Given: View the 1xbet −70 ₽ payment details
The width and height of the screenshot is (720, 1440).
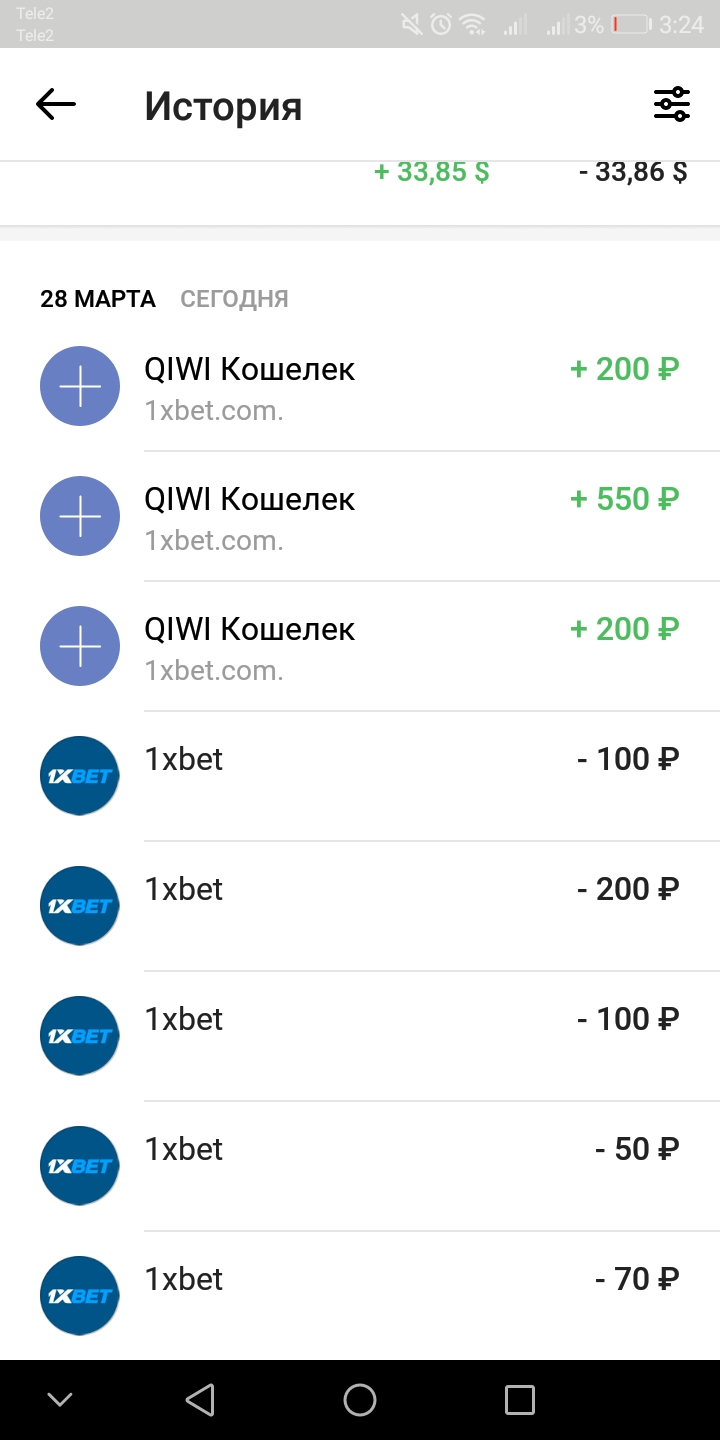Looking at the screenshot, I should [360, 1295].
